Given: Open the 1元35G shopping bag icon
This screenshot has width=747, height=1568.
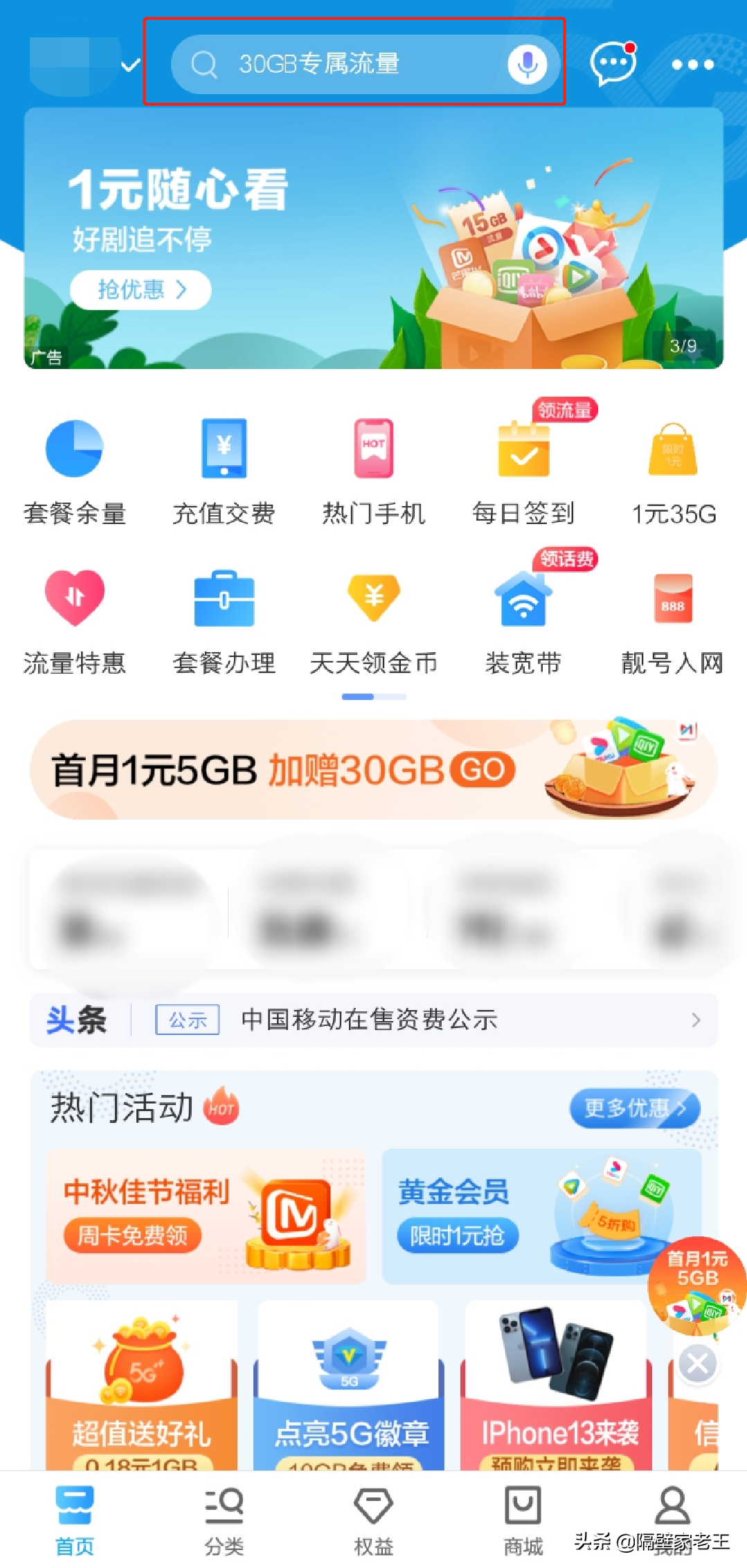Looking at the screenshot, I should [x=672, y=449].
